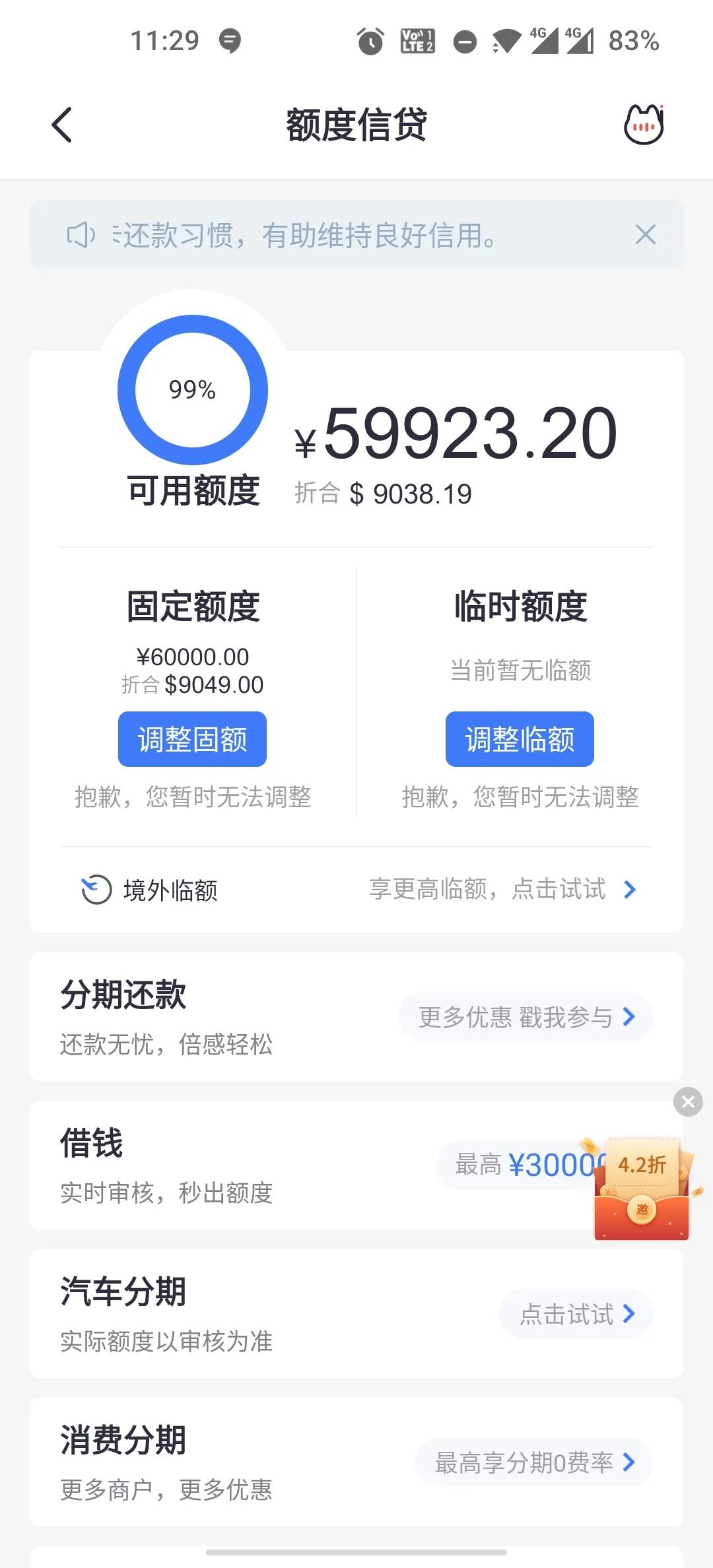Tap the back arrow to leave 额度信贷
This screenshot has width=713, height=1568.
pos(62,124)
